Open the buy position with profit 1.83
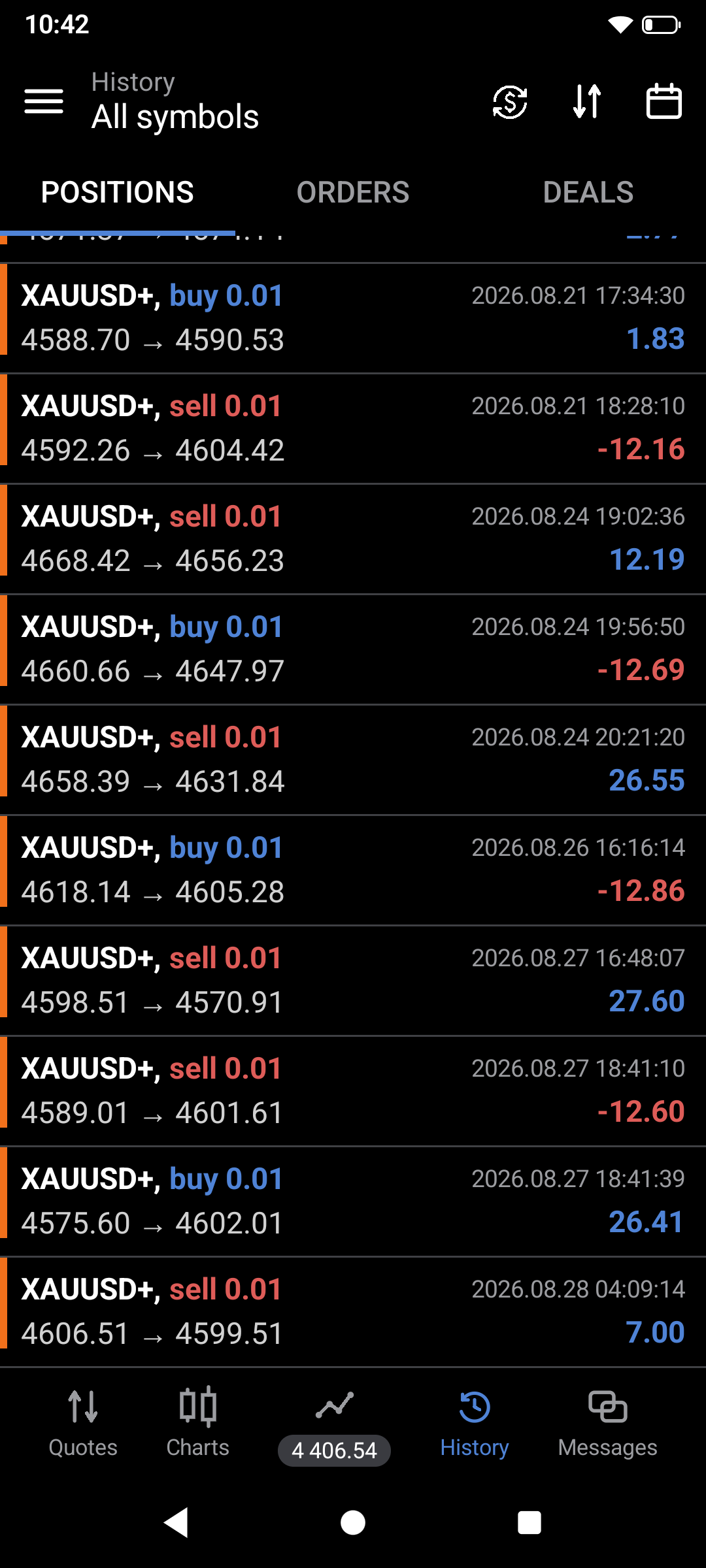706x1568 pixels. coord(353,318)
